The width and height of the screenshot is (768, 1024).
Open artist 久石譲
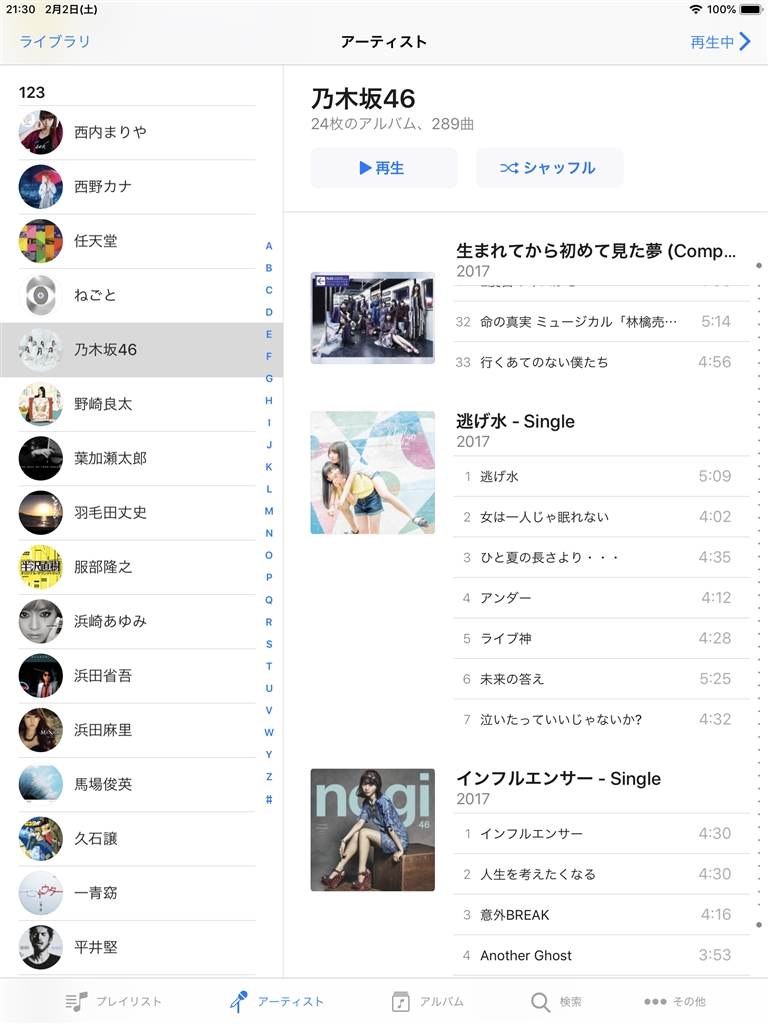click(x=96, y=838)
